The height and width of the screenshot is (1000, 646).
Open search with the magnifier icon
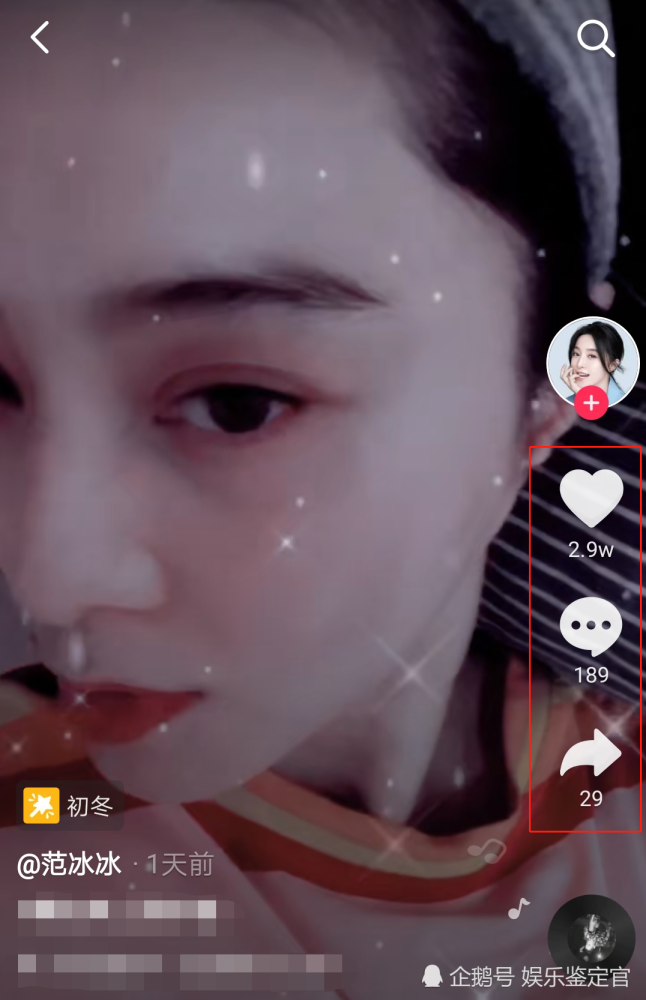(595, 39)
